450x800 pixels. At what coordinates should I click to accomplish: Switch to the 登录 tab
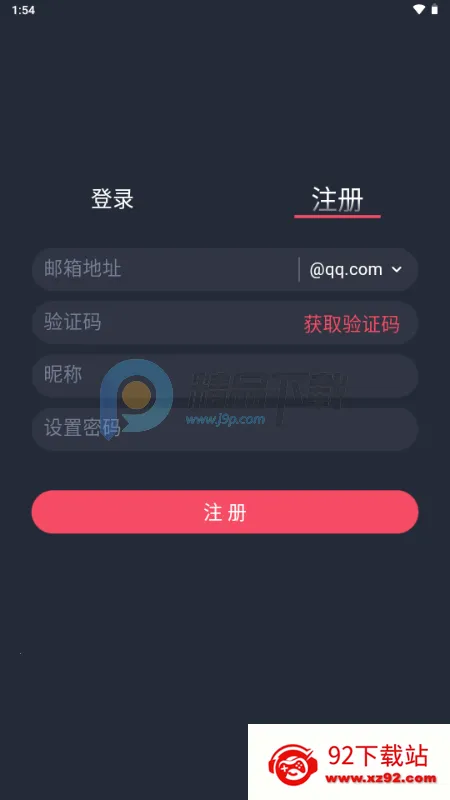[112, 198]
